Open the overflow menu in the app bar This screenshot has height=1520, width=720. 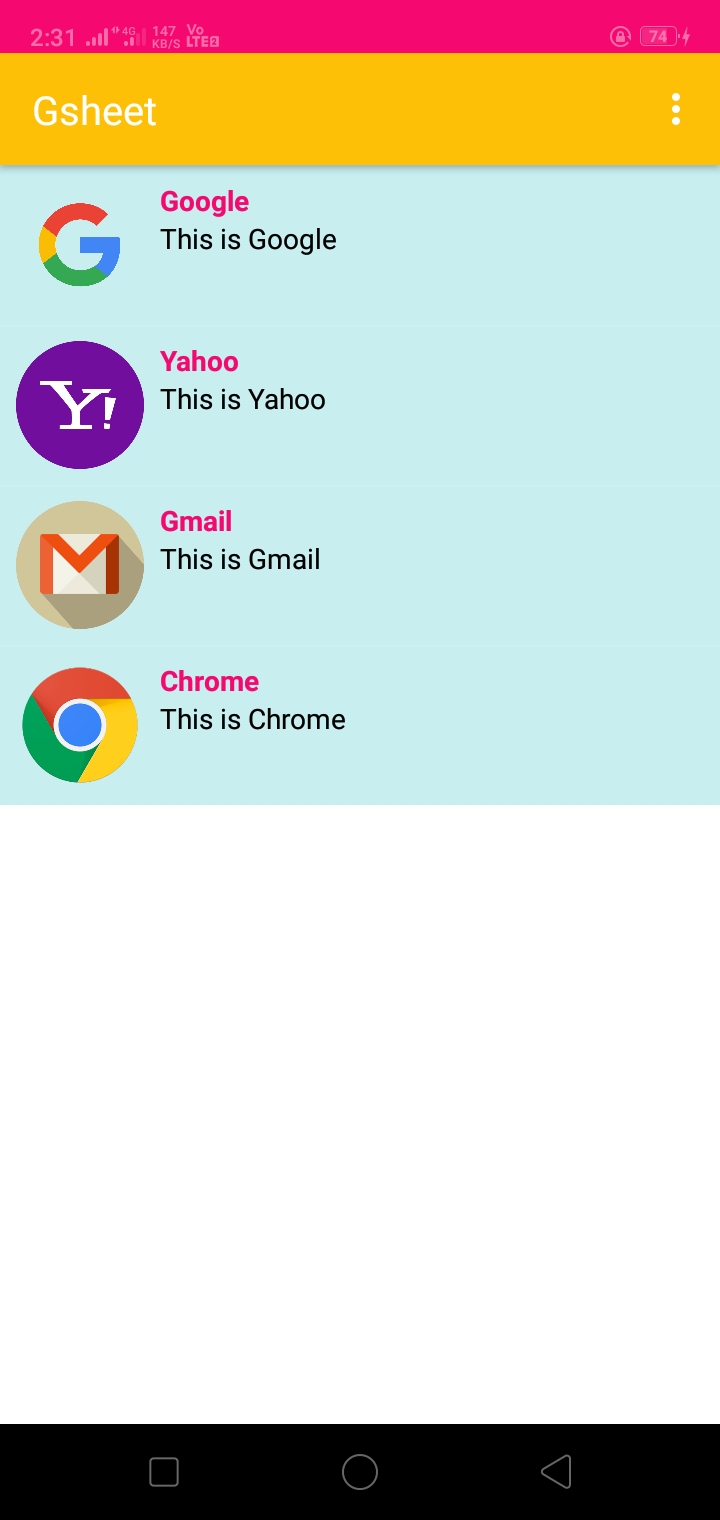point(676,110)
